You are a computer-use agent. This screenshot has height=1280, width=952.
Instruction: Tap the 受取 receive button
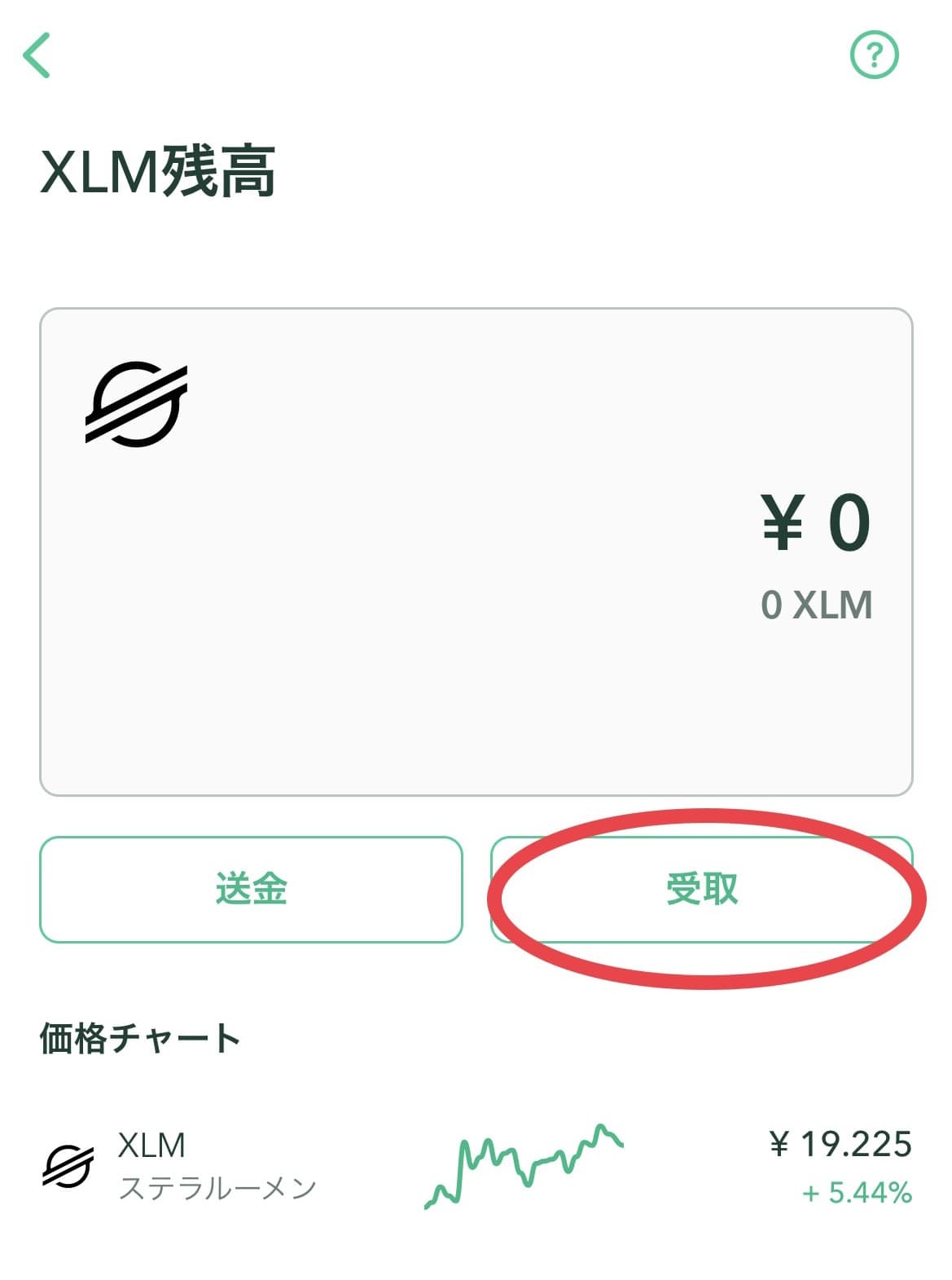click(x=701, y=889)
